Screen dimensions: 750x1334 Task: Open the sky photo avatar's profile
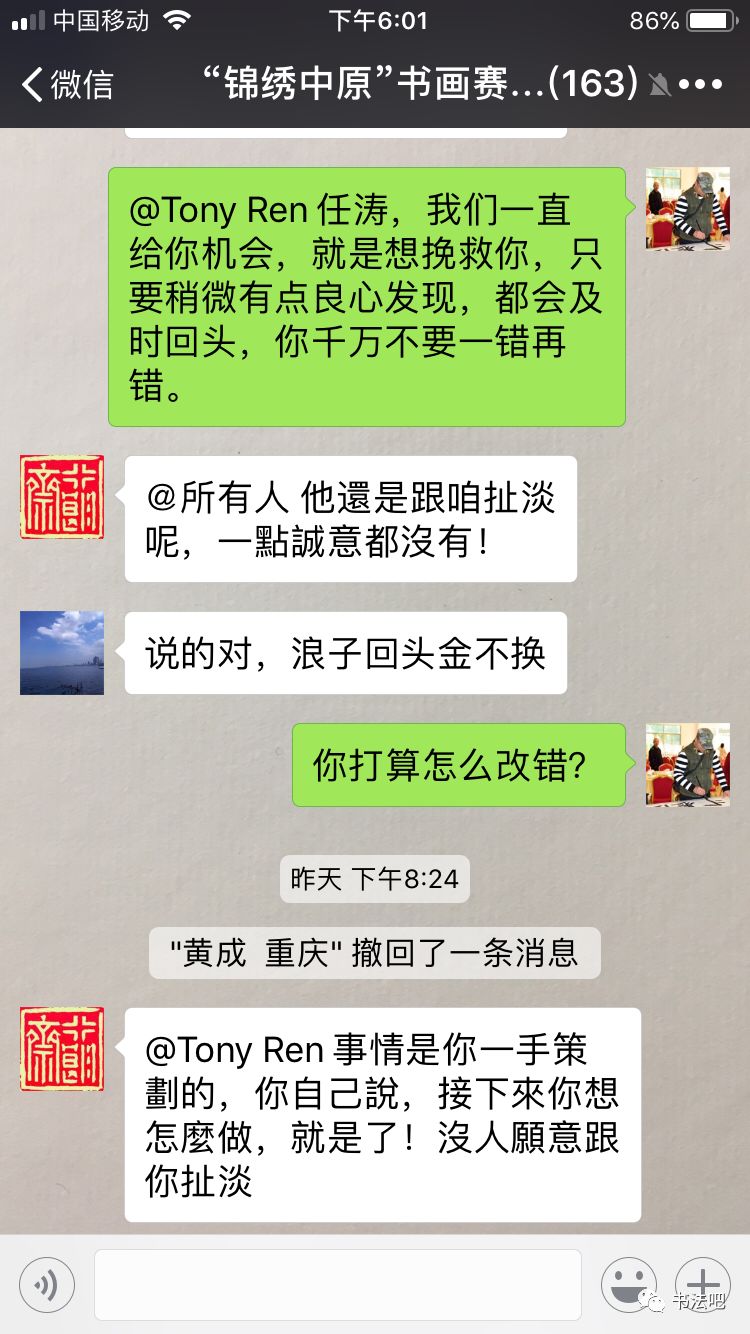tap(62, 653)
